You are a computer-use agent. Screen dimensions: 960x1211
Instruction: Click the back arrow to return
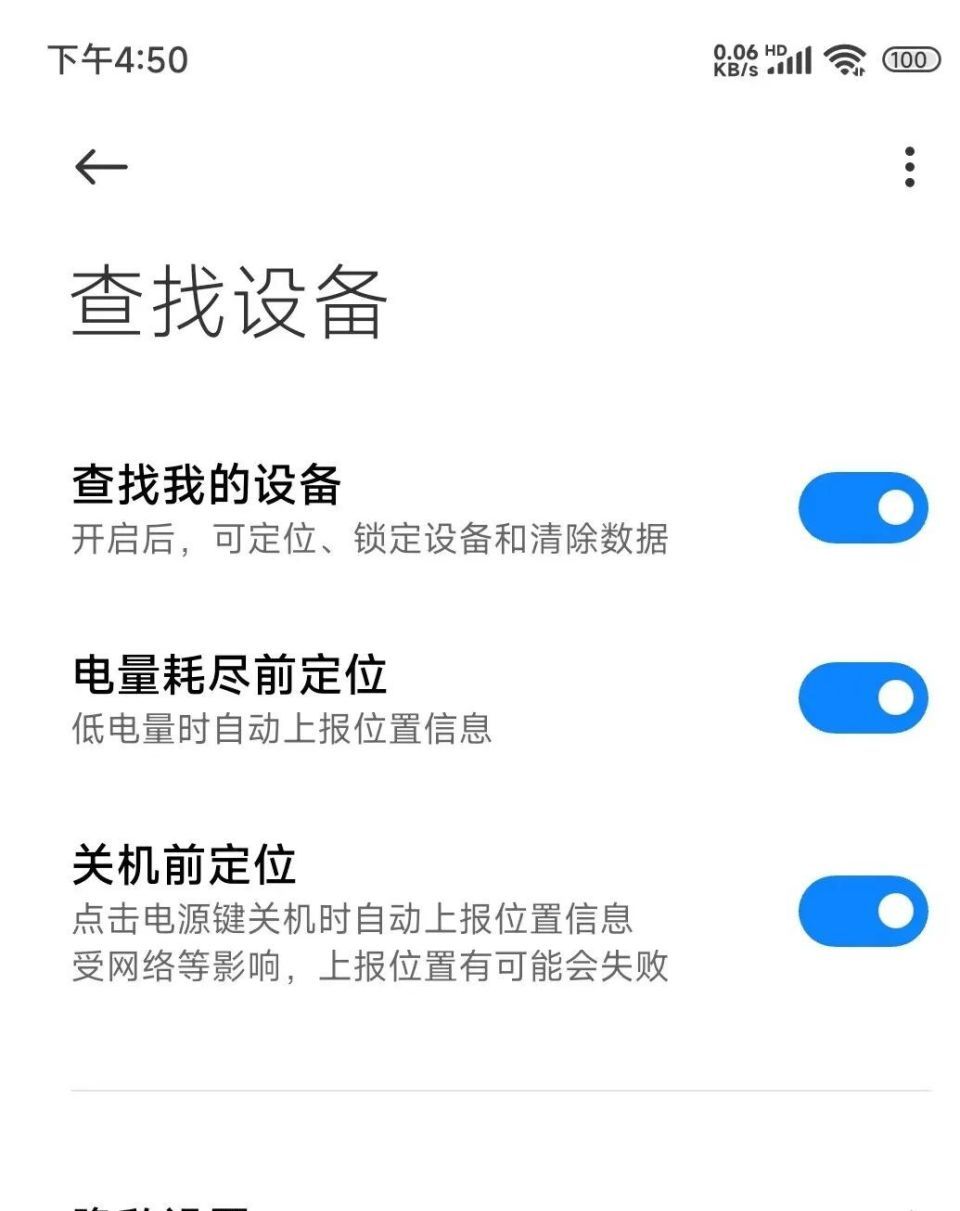click(100, 165)
